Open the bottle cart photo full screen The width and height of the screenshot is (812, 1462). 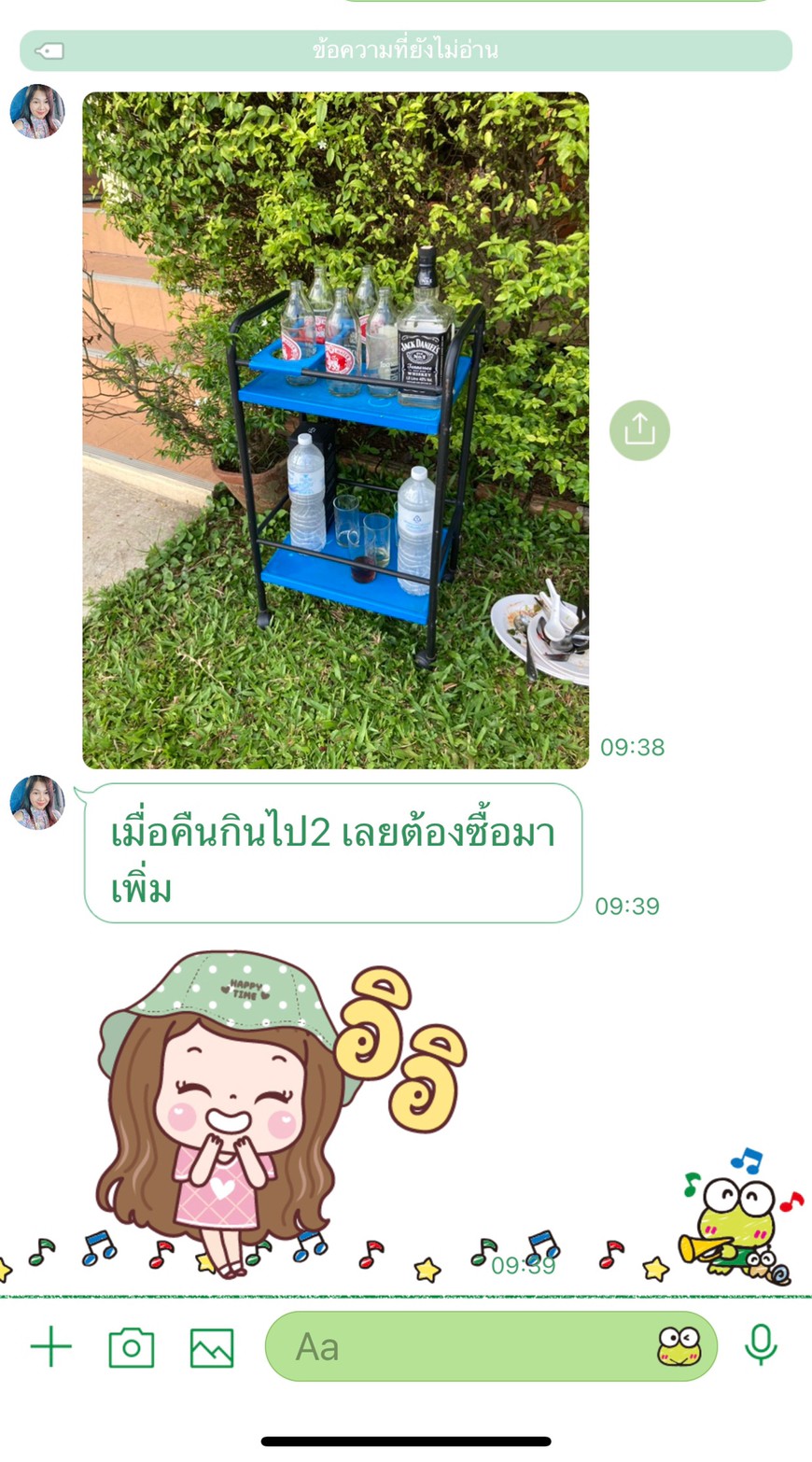(336, 430)
